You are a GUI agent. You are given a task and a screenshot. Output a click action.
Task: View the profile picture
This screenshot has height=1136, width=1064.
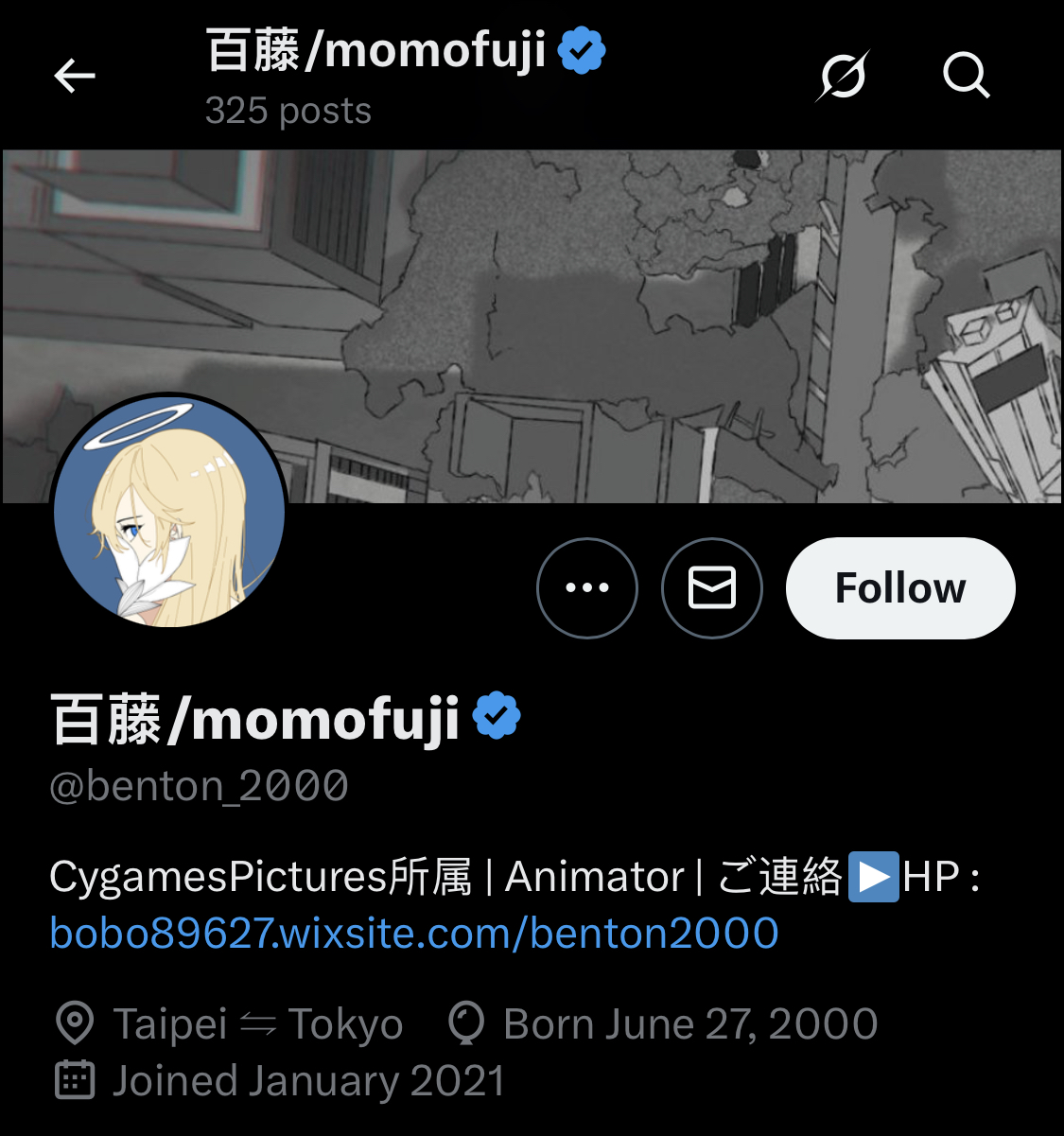(169, 512)
